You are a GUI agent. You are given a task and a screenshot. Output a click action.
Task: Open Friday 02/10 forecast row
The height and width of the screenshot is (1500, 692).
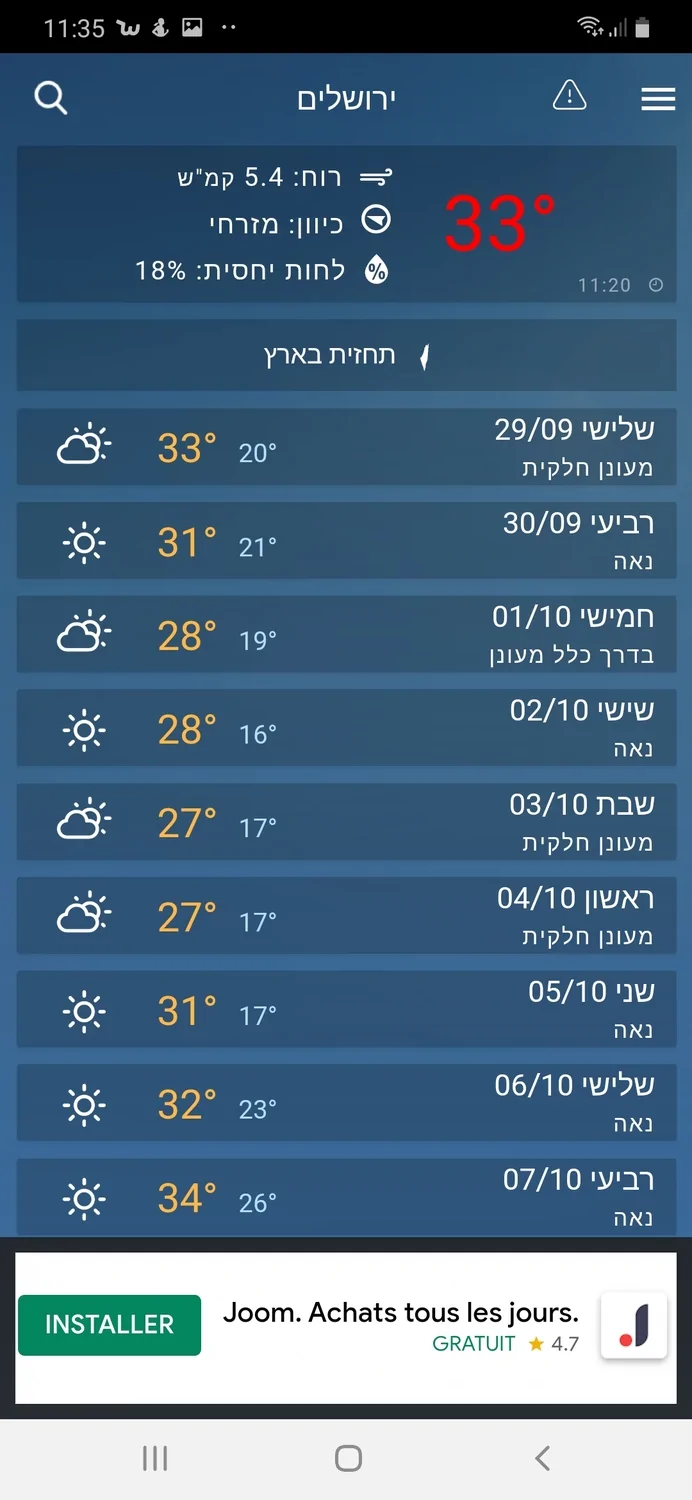346,729
